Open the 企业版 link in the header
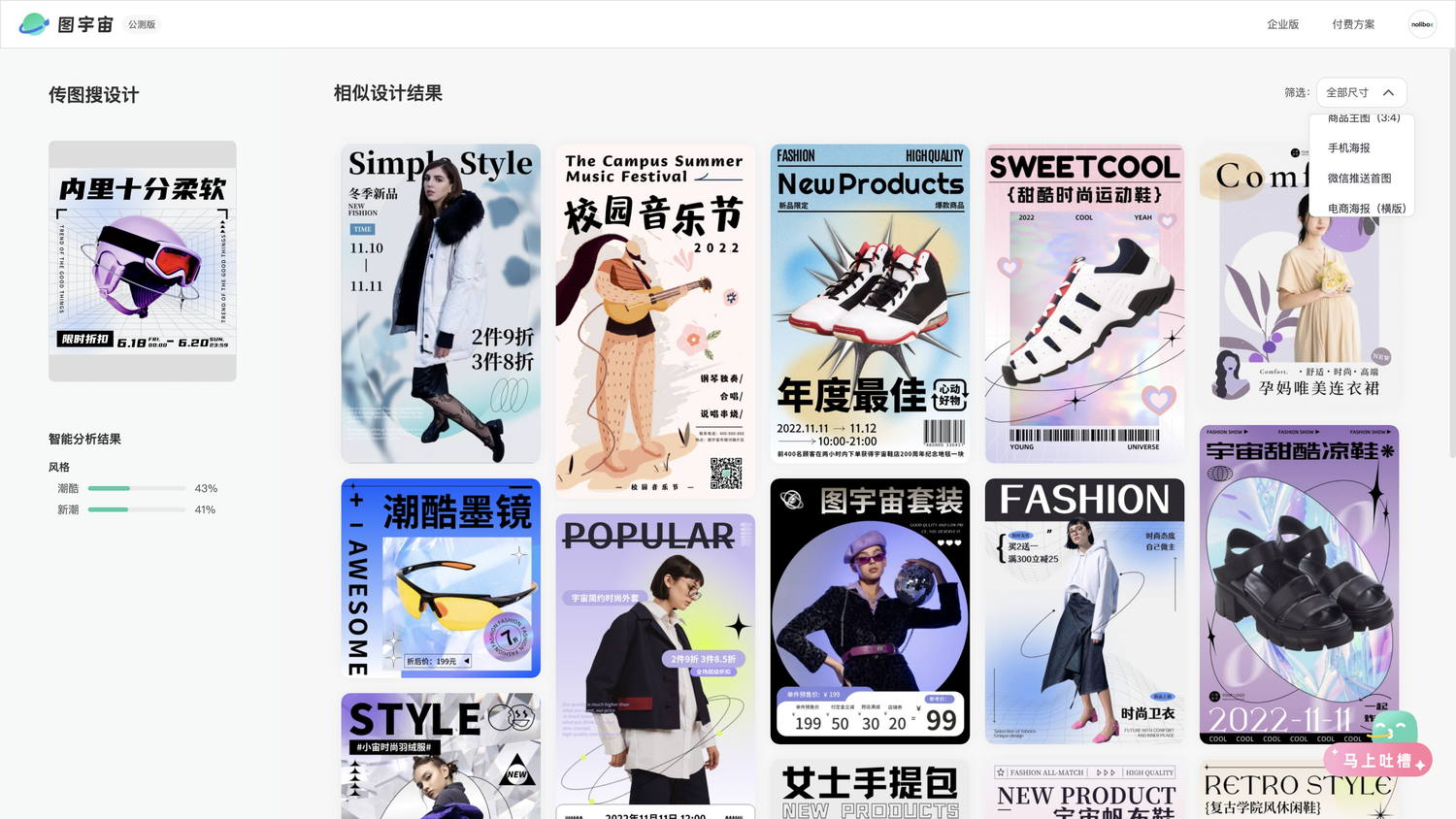The image size is (1456, 819). (x=1282, y=24)
